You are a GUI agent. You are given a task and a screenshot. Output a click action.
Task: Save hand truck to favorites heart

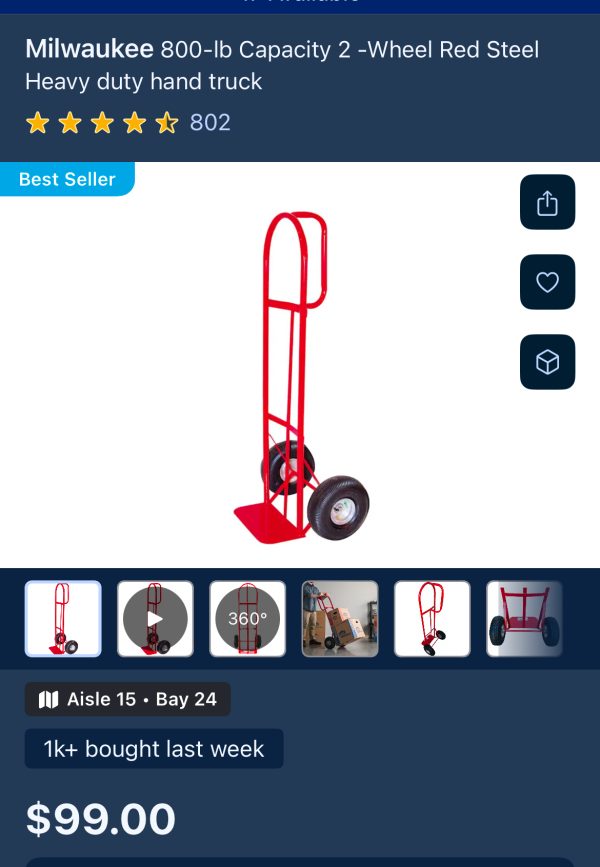[547, 282]
